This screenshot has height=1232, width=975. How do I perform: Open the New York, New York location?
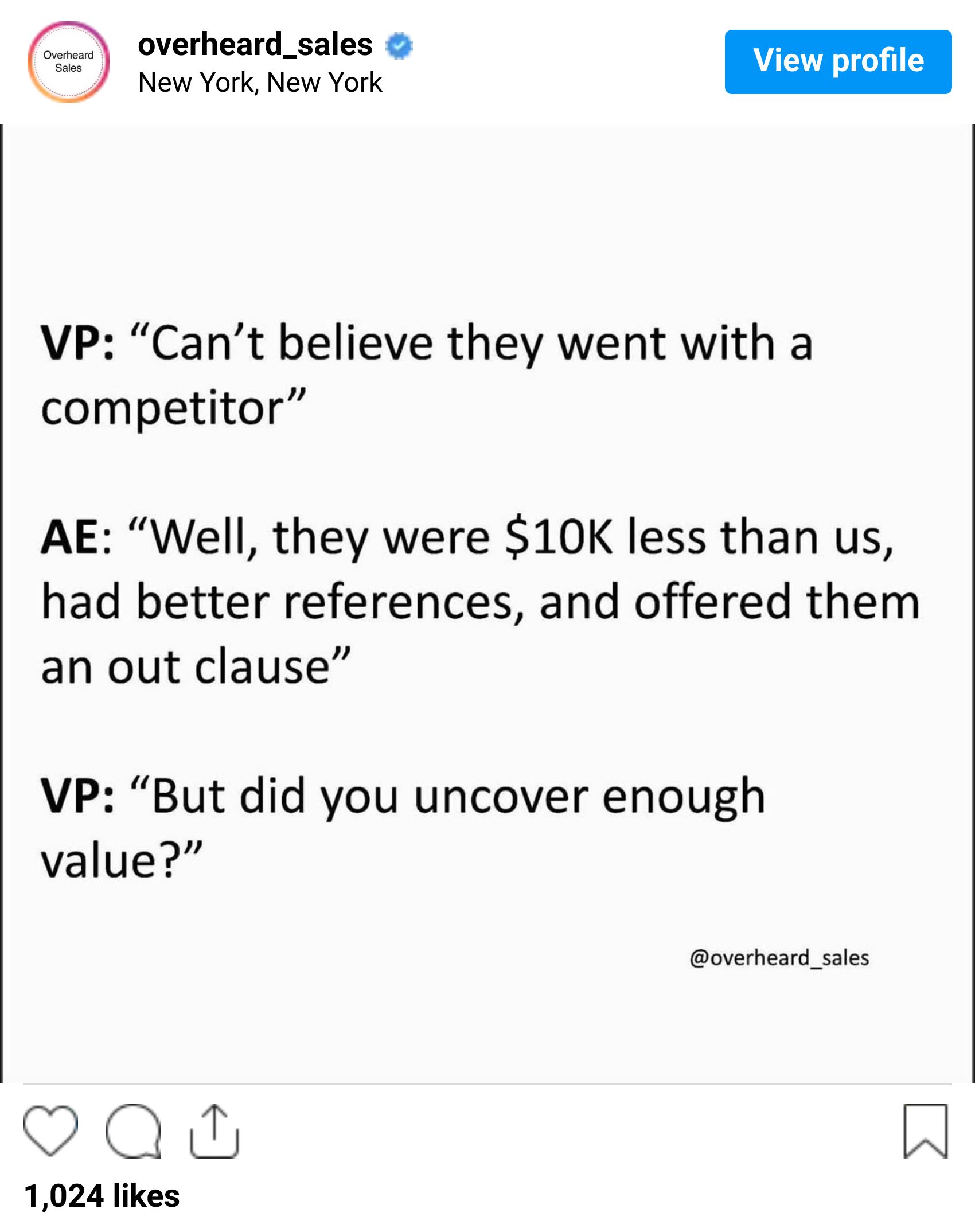click(260, 83)
